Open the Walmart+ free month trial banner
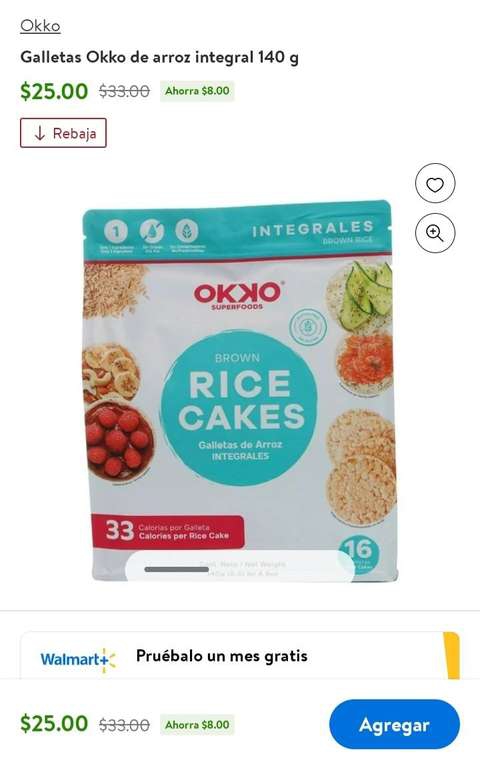Screen dimensions: 480x768 [240, 656]
